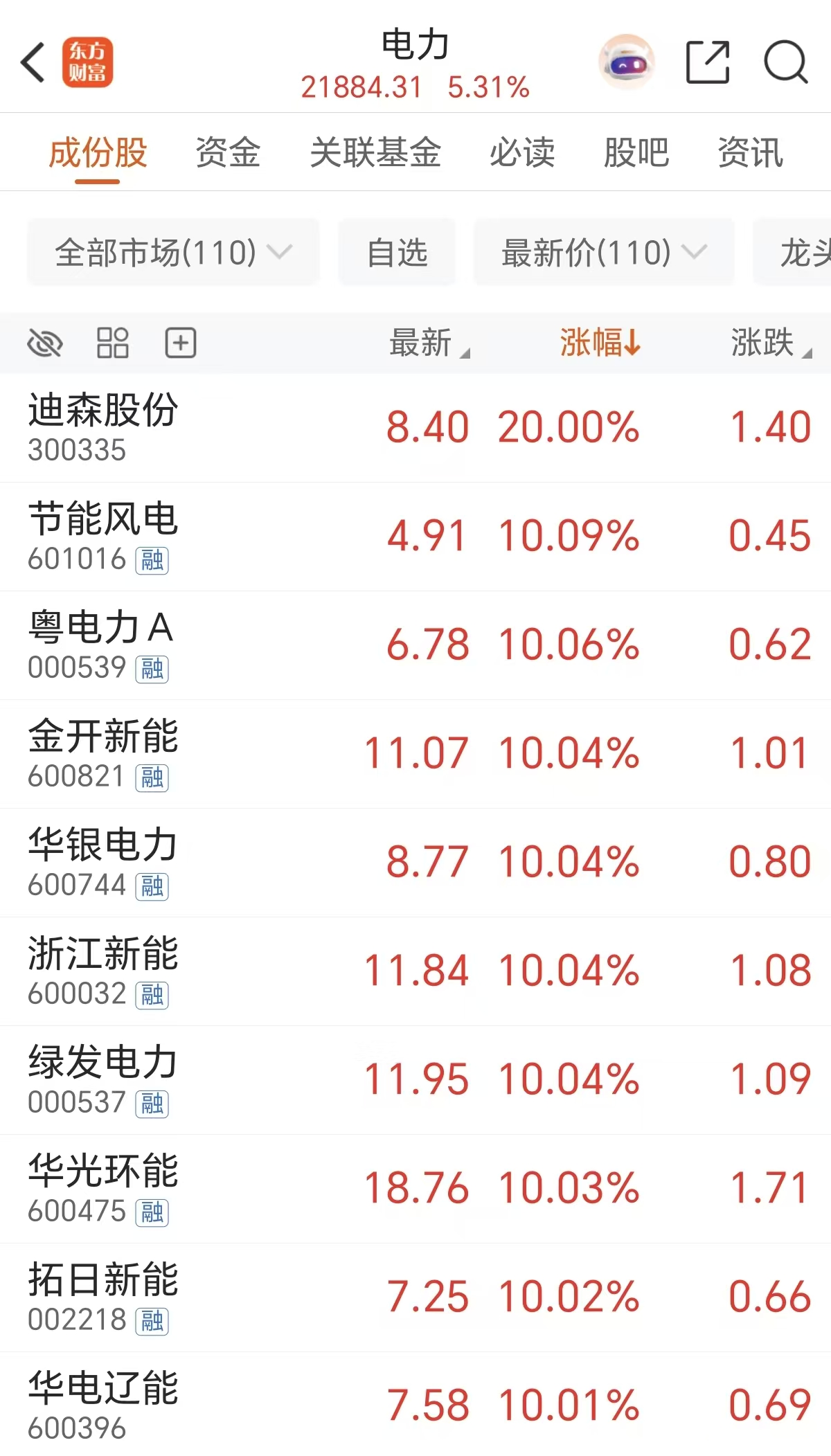Screen dimensions: 831x1456
Task: Sort list by 涨幅 column
Action: pos(600,343)
